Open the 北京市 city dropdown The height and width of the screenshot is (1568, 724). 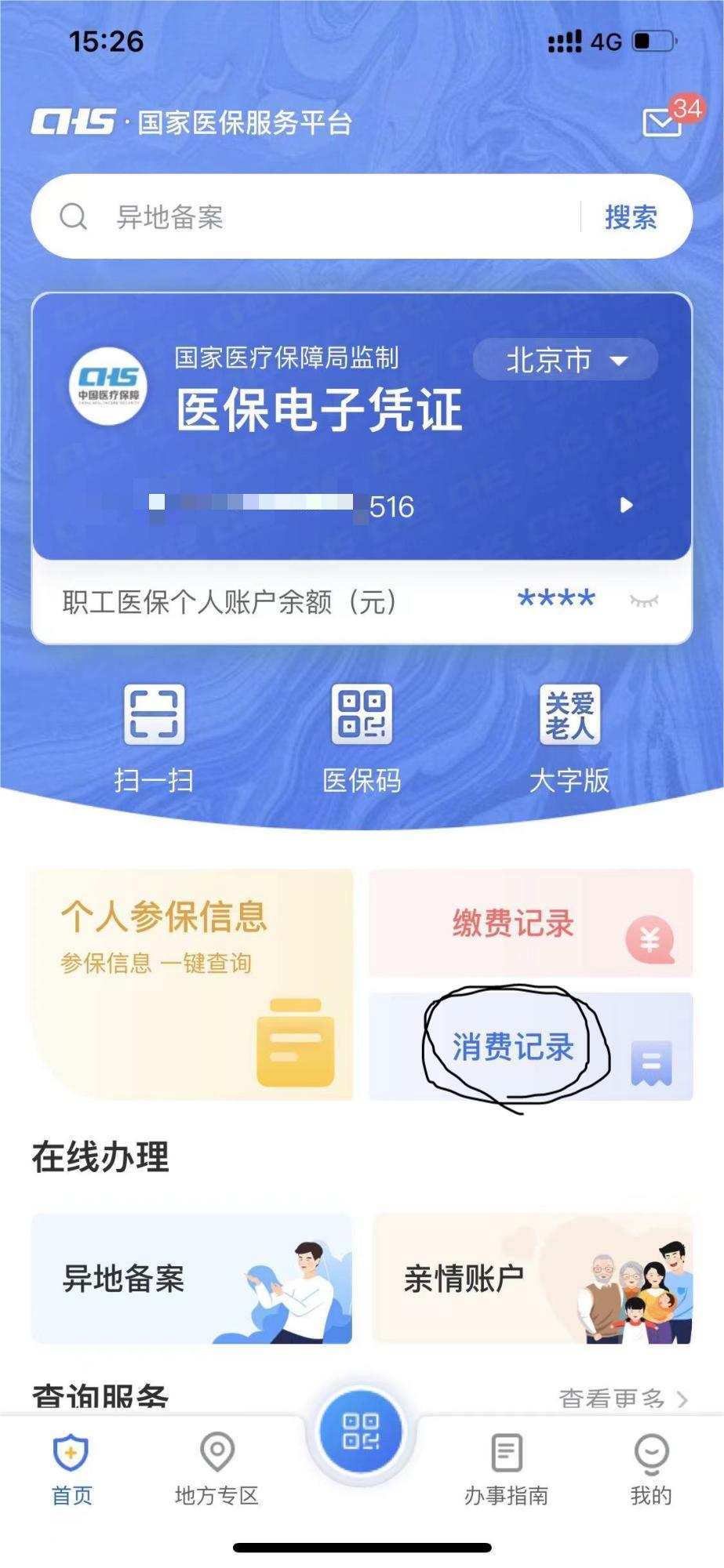[x=565, y=361]
